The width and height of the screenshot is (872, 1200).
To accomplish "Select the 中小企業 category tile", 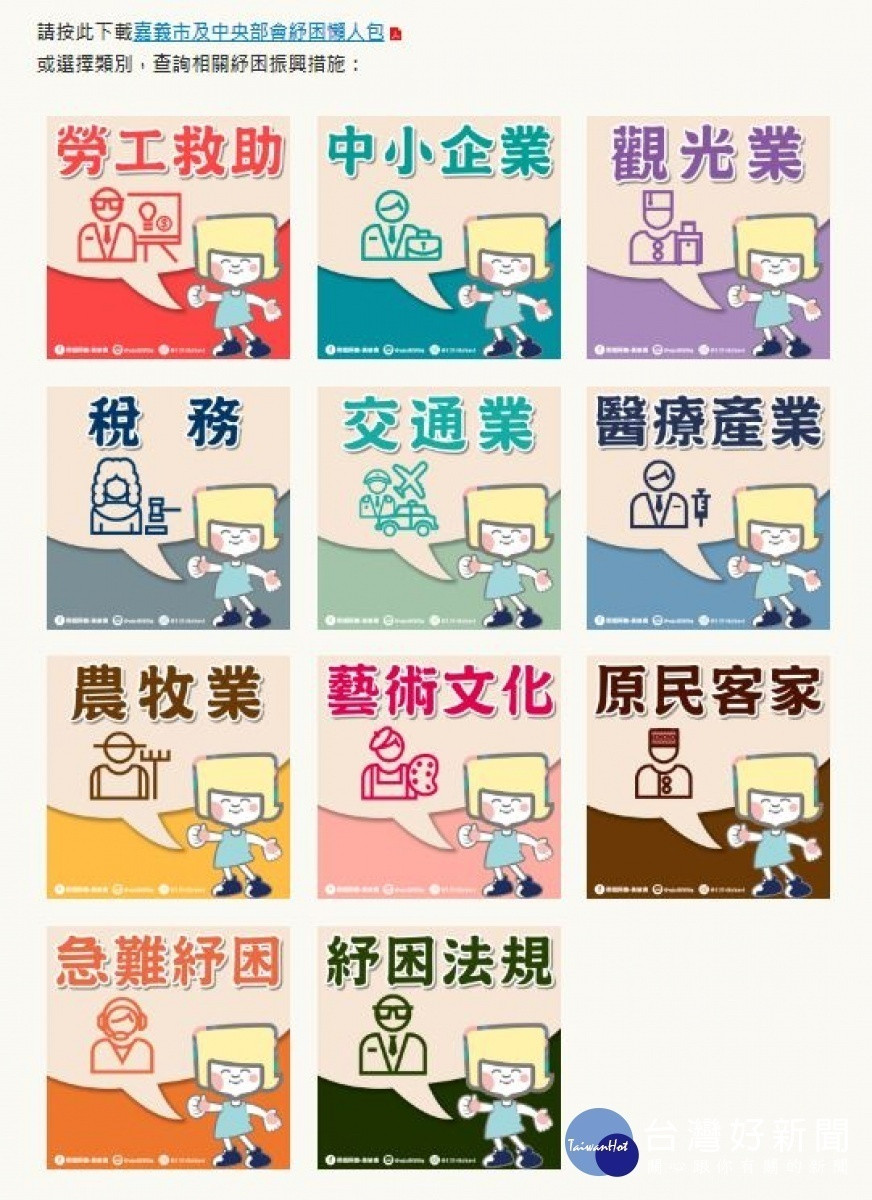I will click(x=439, y=237).
